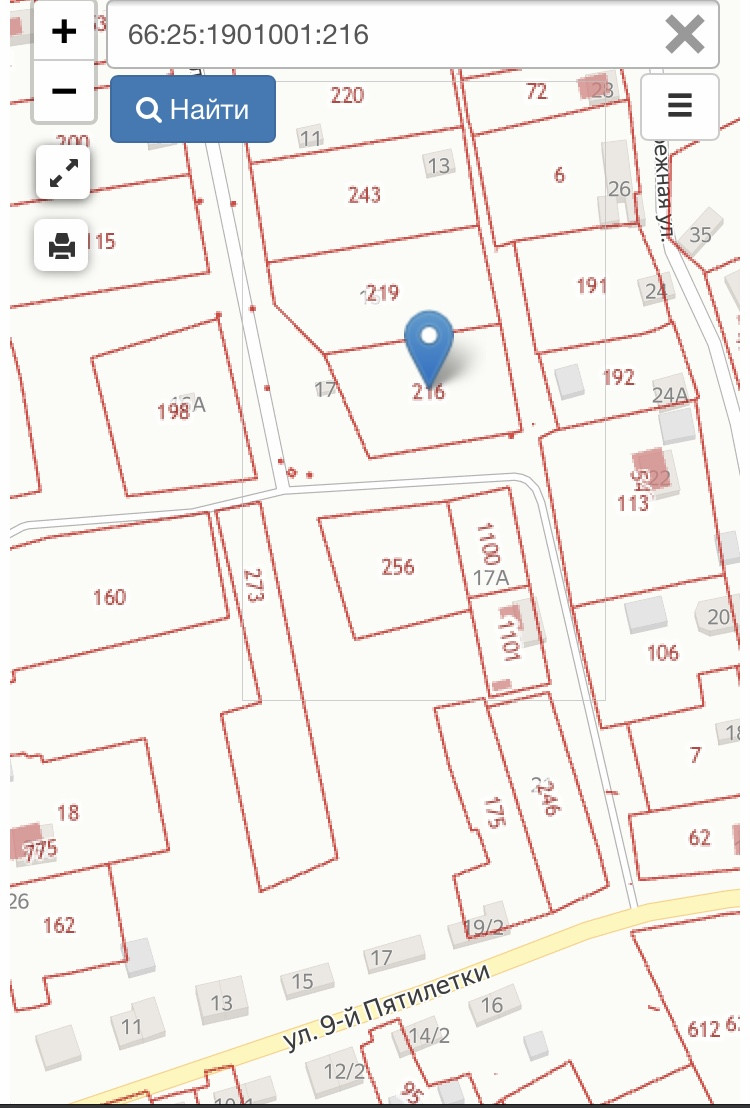
Task: Open the hamburger menu
Action: (680, 106)
